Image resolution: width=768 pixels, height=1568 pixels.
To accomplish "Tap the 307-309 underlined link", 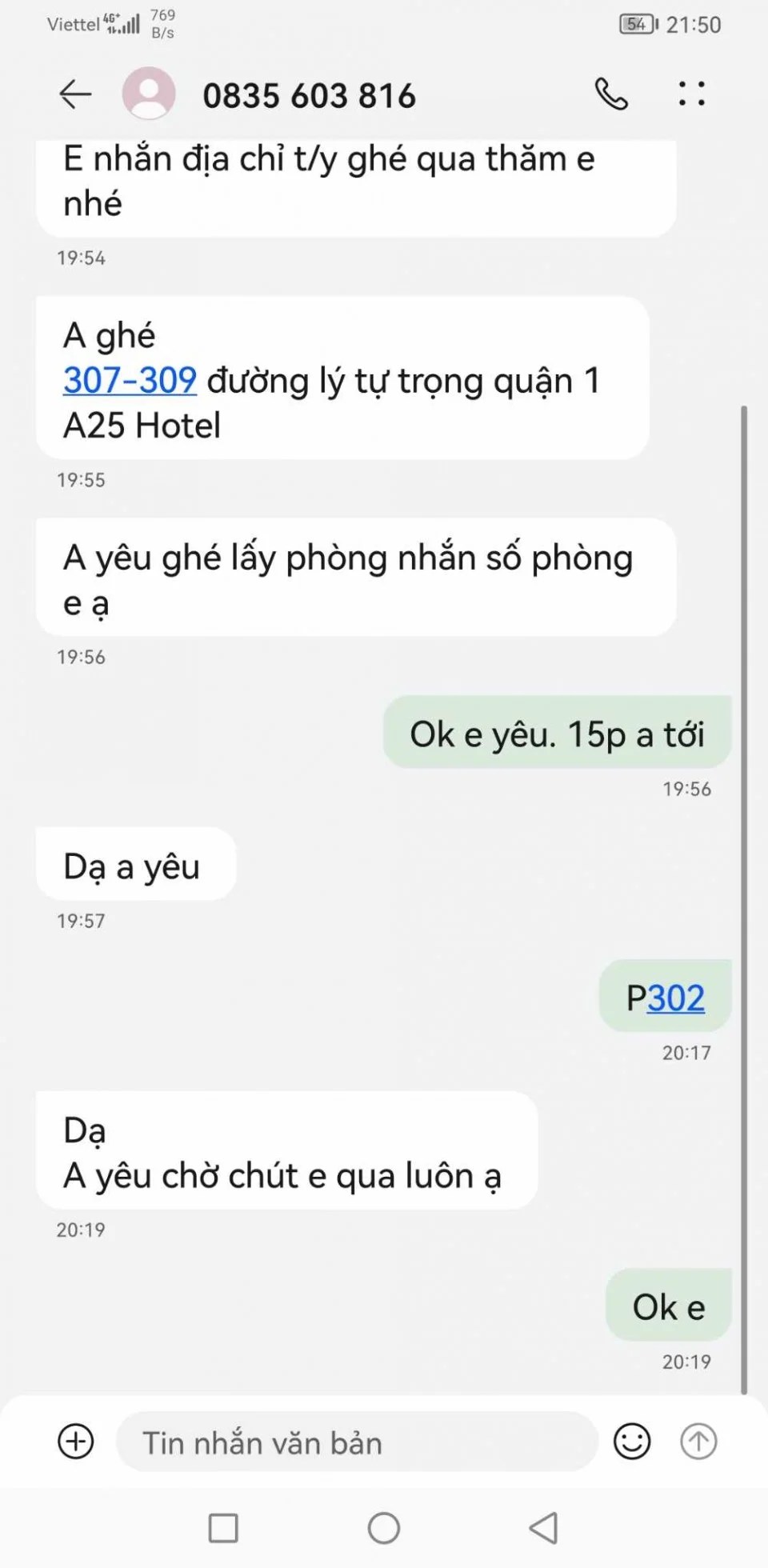I will click(x=130, y=381).
